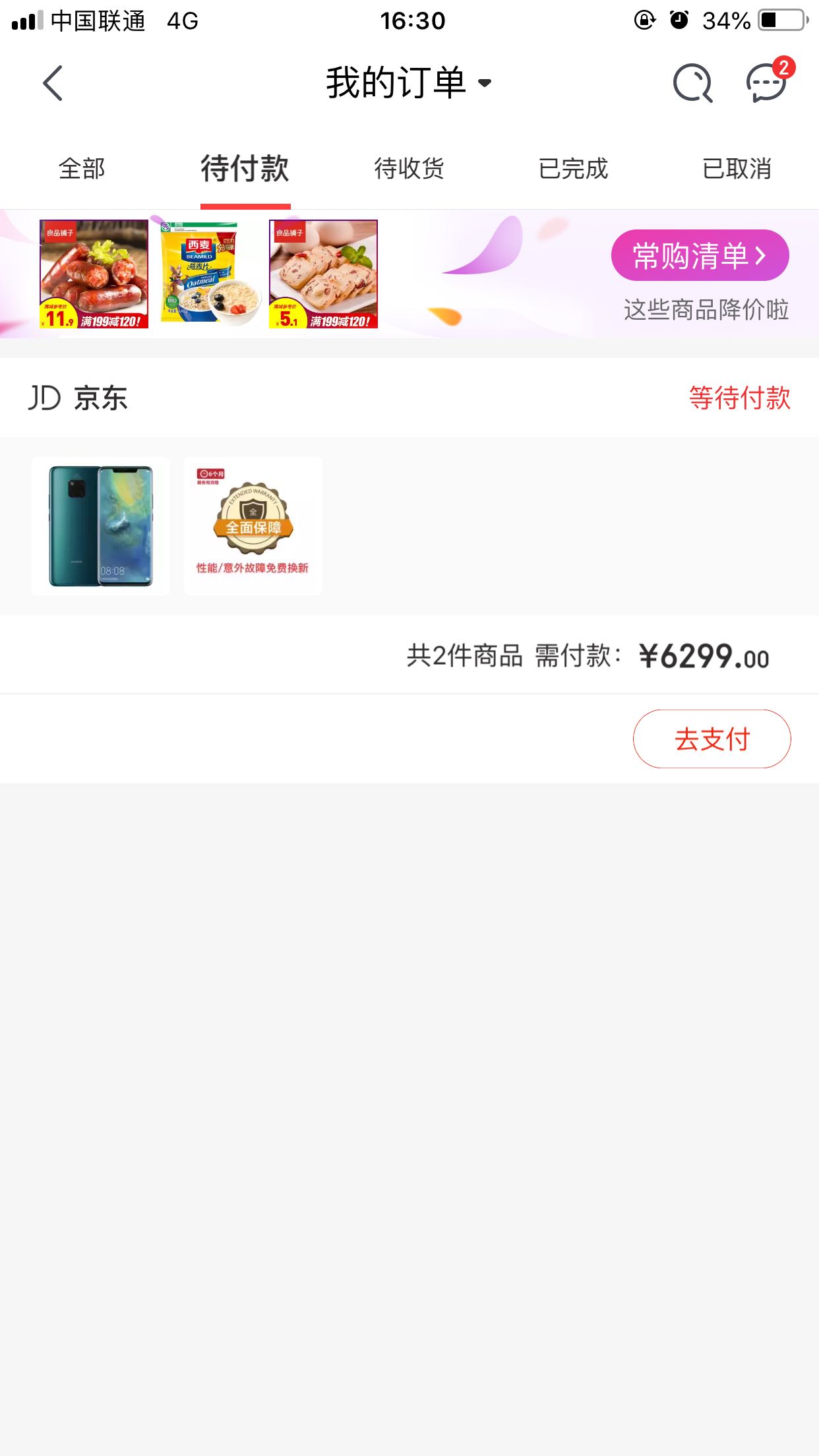Open the Seamild oatmeal product thumbnail
The height and width of the screenshot is (1456, 819).
[208, 274]
